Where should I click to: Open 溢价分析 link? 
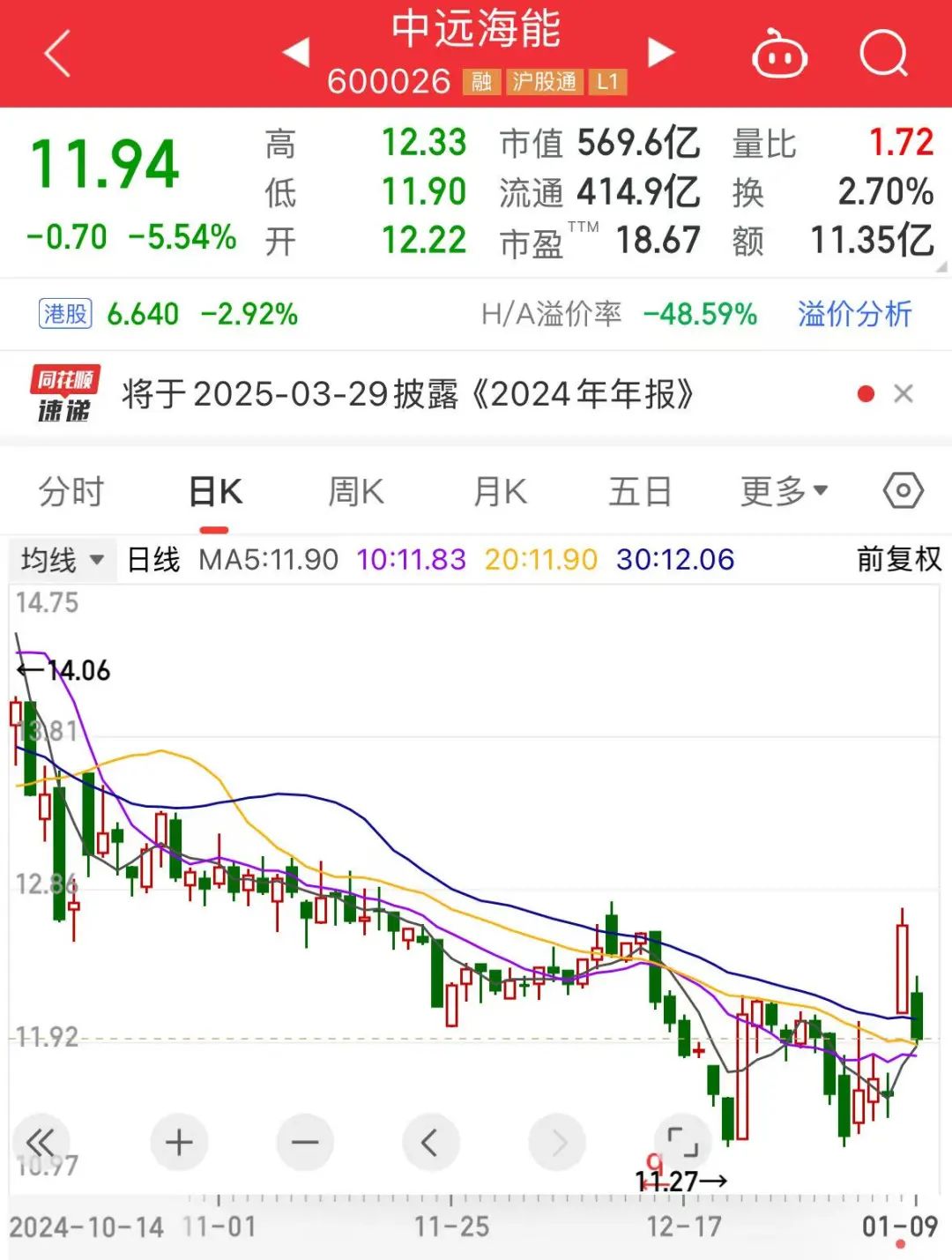pyautogui.click(x=854, y=314)
